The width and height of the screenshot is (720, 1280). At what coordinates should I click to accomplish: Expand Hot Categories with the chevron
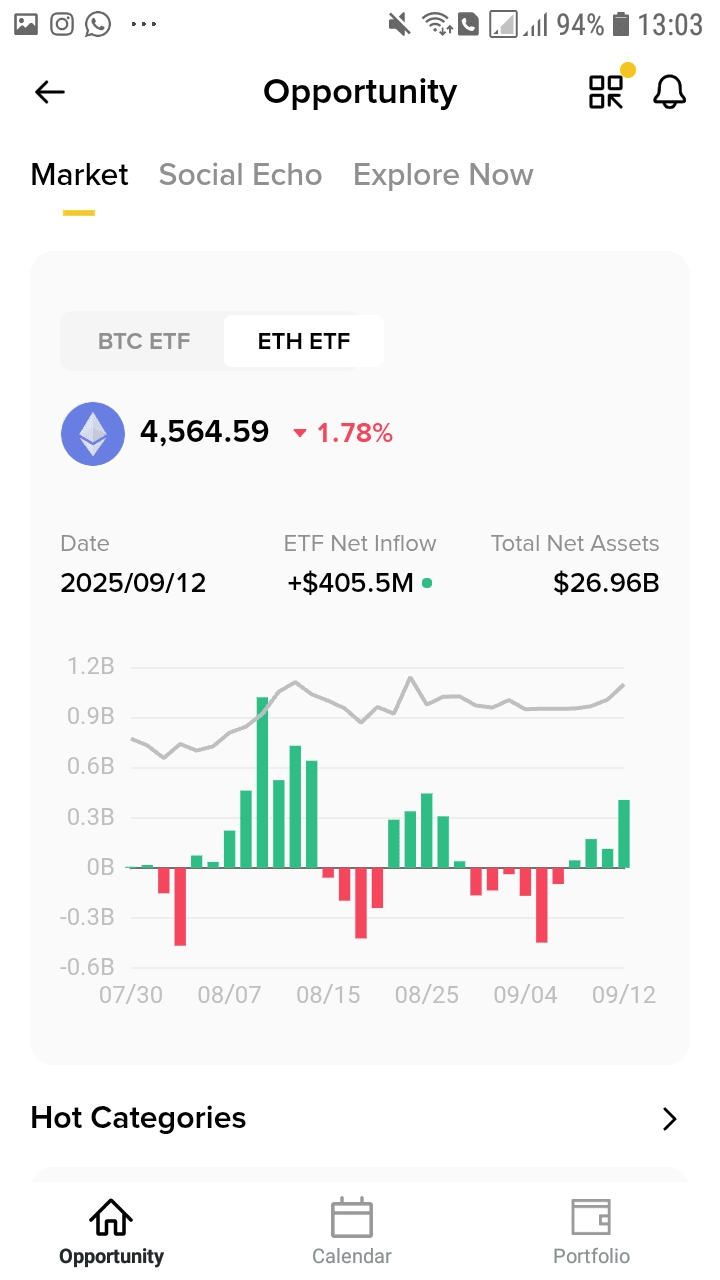(670, 1119)
